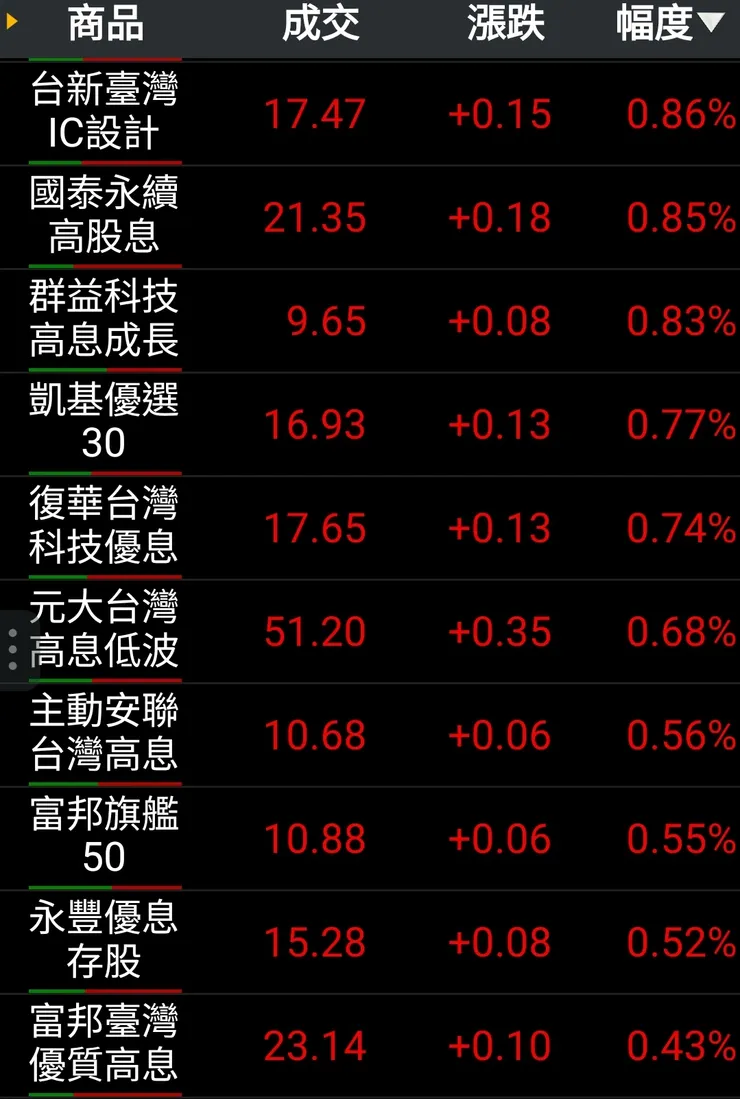Select the 永豐優息存股 entry
The width and height of the screenshot is (740, 1099).
[105, 943]
